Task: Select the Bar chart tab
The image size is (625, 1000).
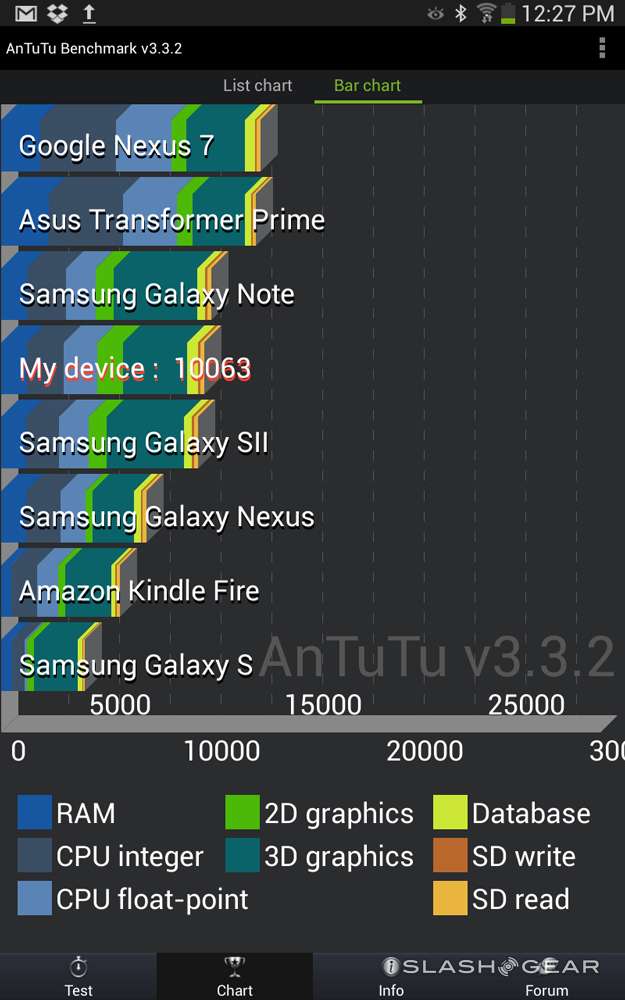Action: 367,85
